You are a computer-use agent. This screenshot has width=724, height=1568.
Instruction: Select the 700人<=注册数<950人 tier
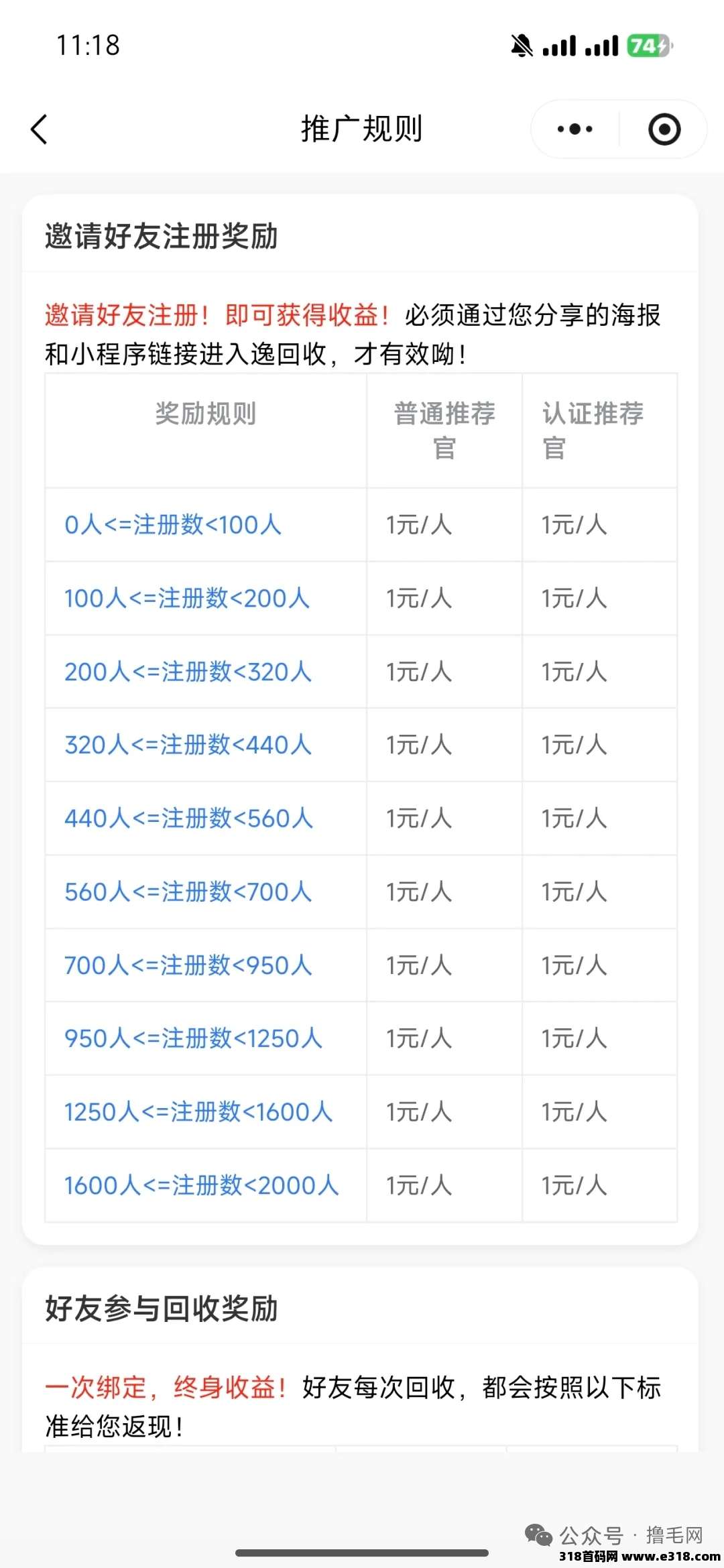tap(188, 965)
